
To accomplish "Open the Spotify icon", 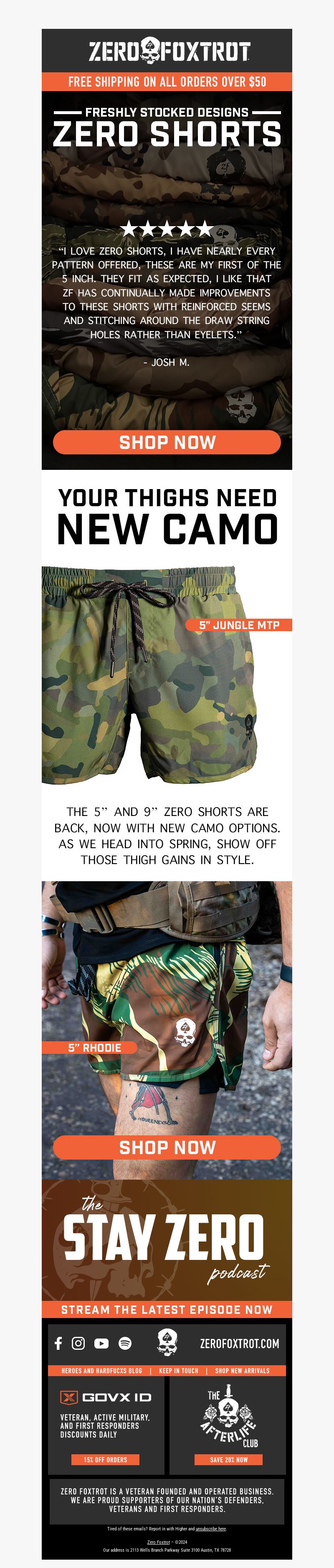I will (x=125, y=1343).
